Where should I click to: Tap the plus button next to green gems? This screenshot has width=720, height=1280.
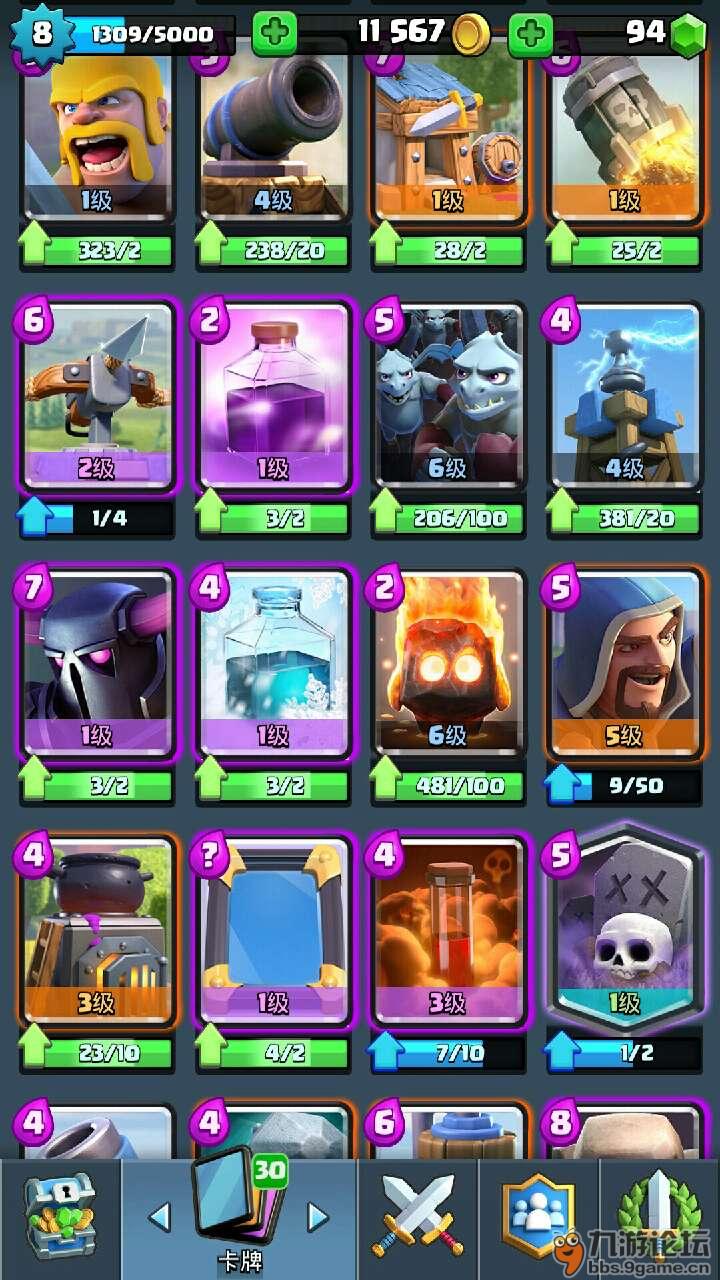532,35
